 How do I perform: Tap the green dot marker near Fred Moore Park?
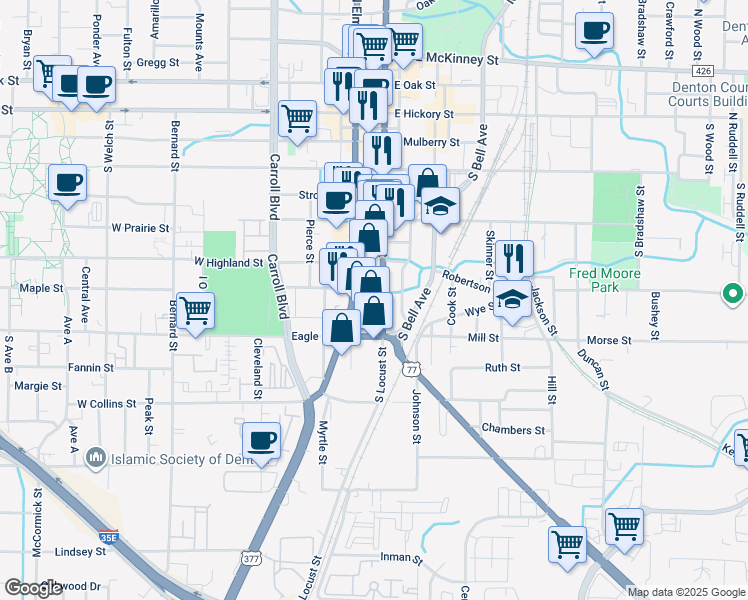(x=733, y=294)
